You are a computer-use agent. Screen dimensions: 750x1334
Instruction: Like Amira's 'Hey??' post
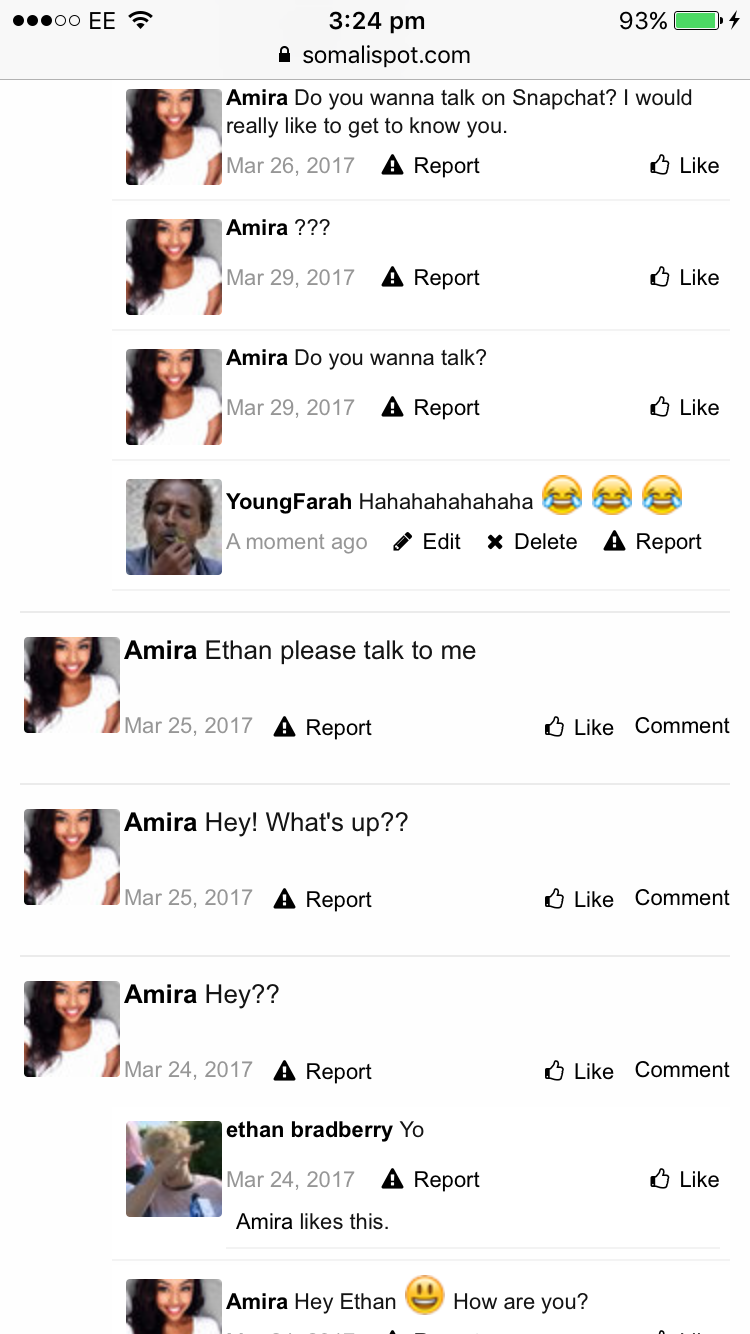tap(579, 1072)
